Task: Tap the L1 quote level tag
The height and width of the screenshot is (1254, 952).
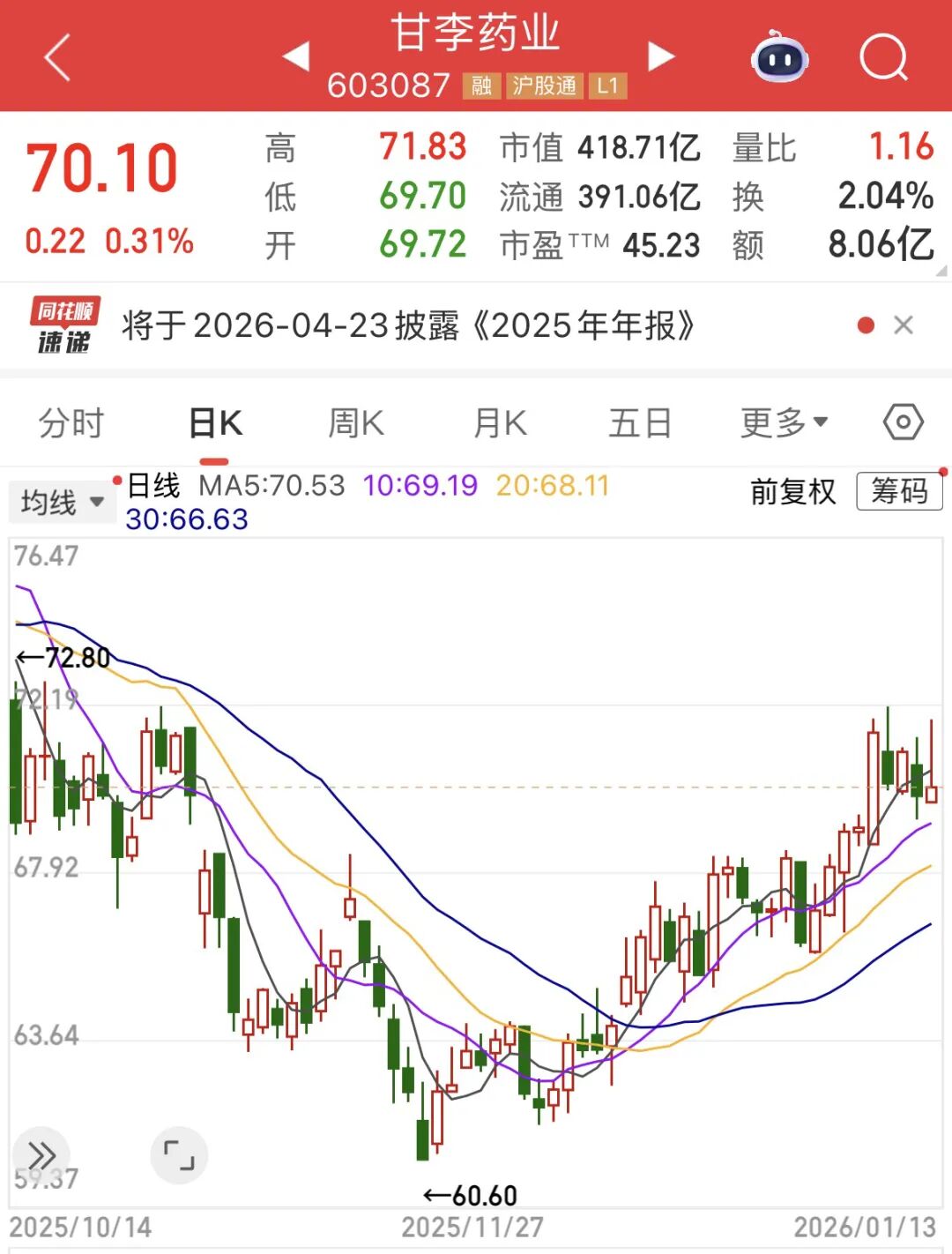Action: [606, 87]
